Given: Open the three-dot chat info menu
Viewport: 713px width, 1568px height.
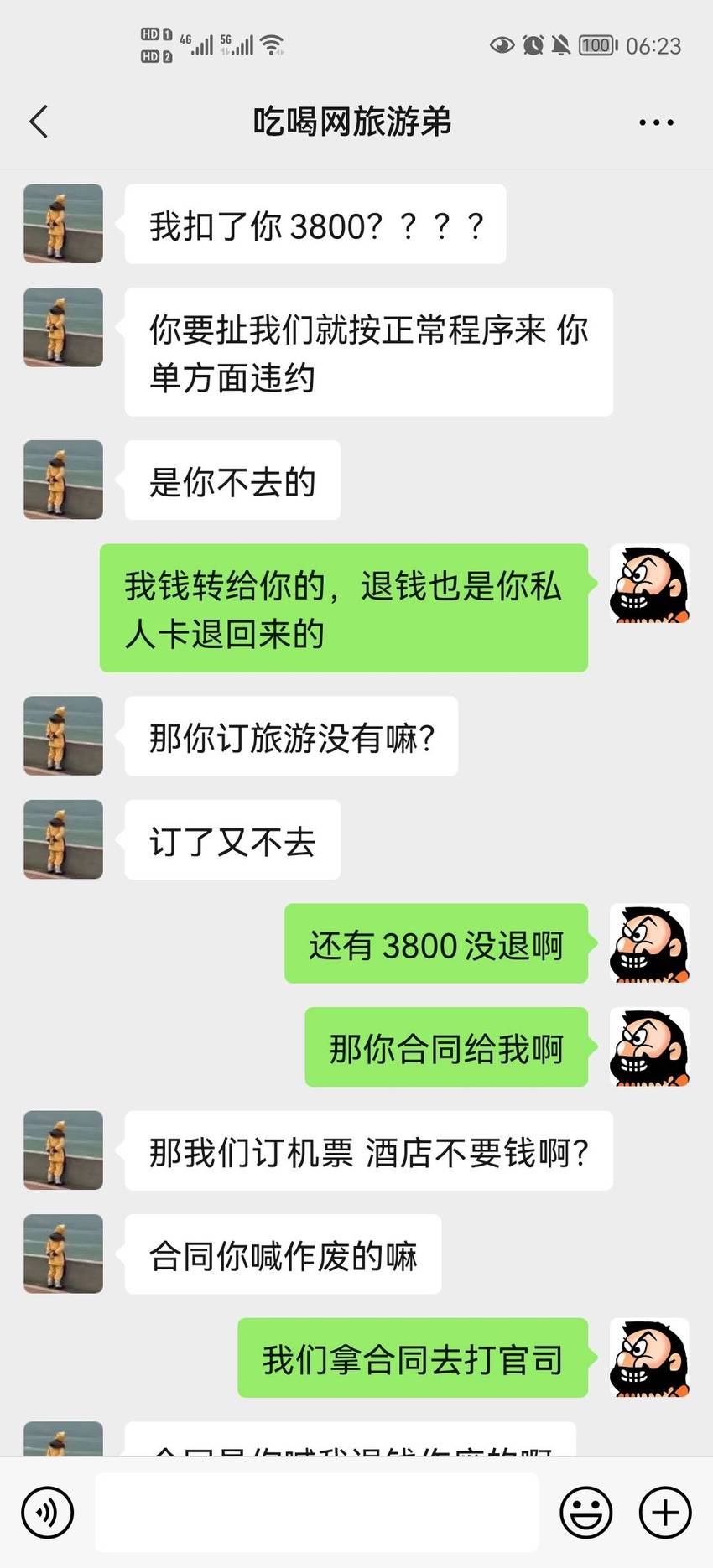Looking at the screenshot, I should pos(656,122).
